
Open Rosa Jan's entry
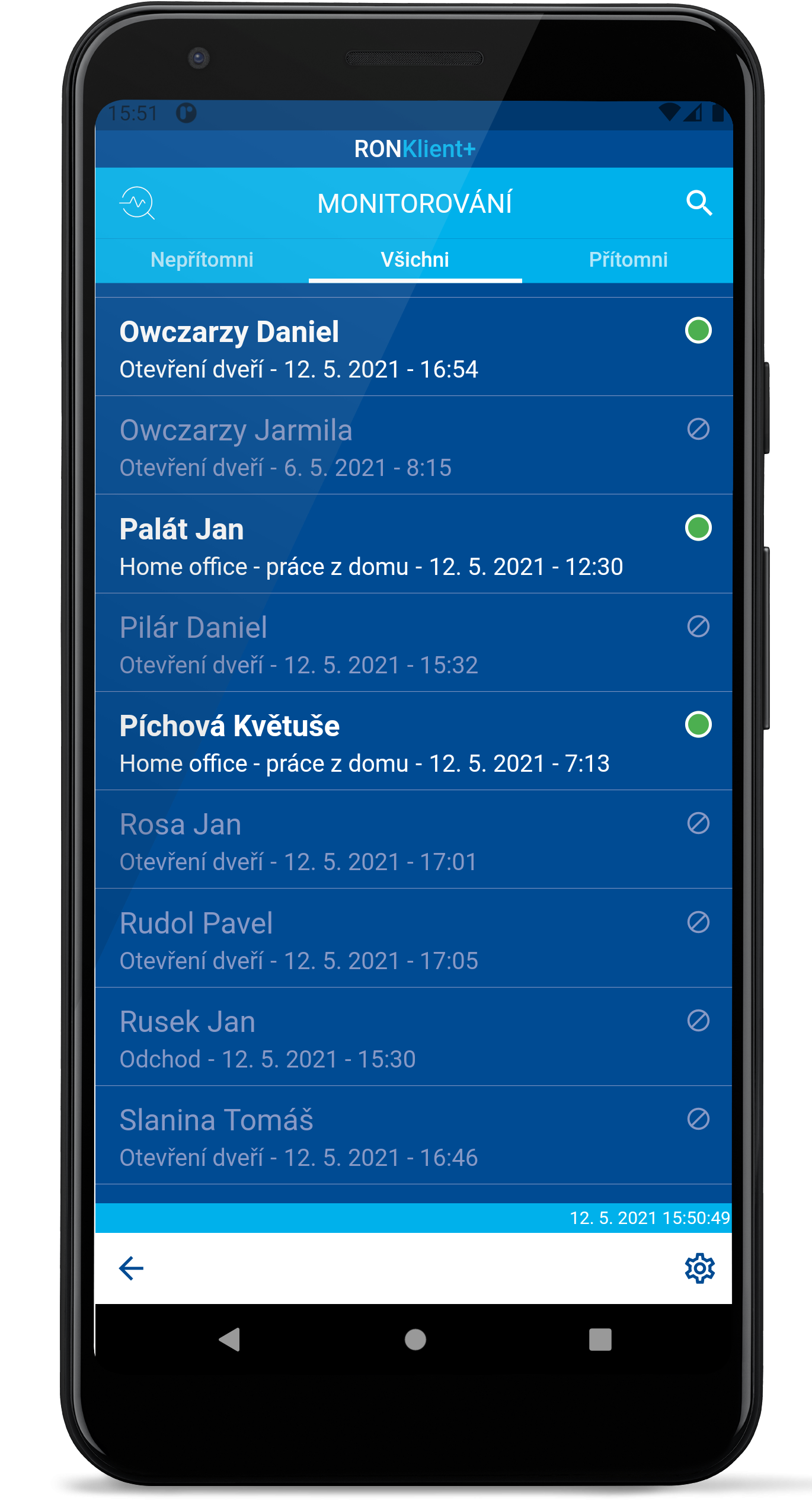point(413,841)
